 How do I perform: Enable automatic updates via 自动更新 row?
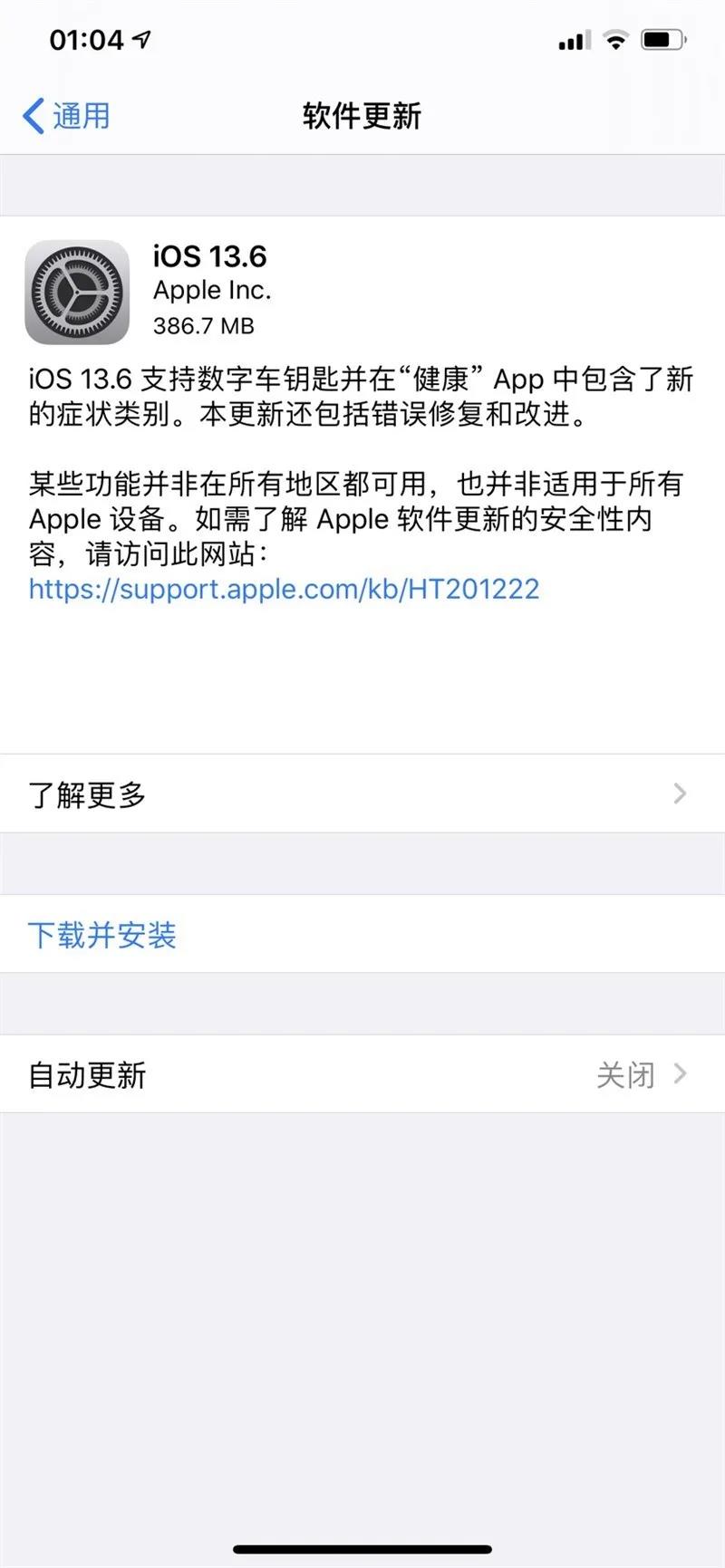(x=362, y=1076)
